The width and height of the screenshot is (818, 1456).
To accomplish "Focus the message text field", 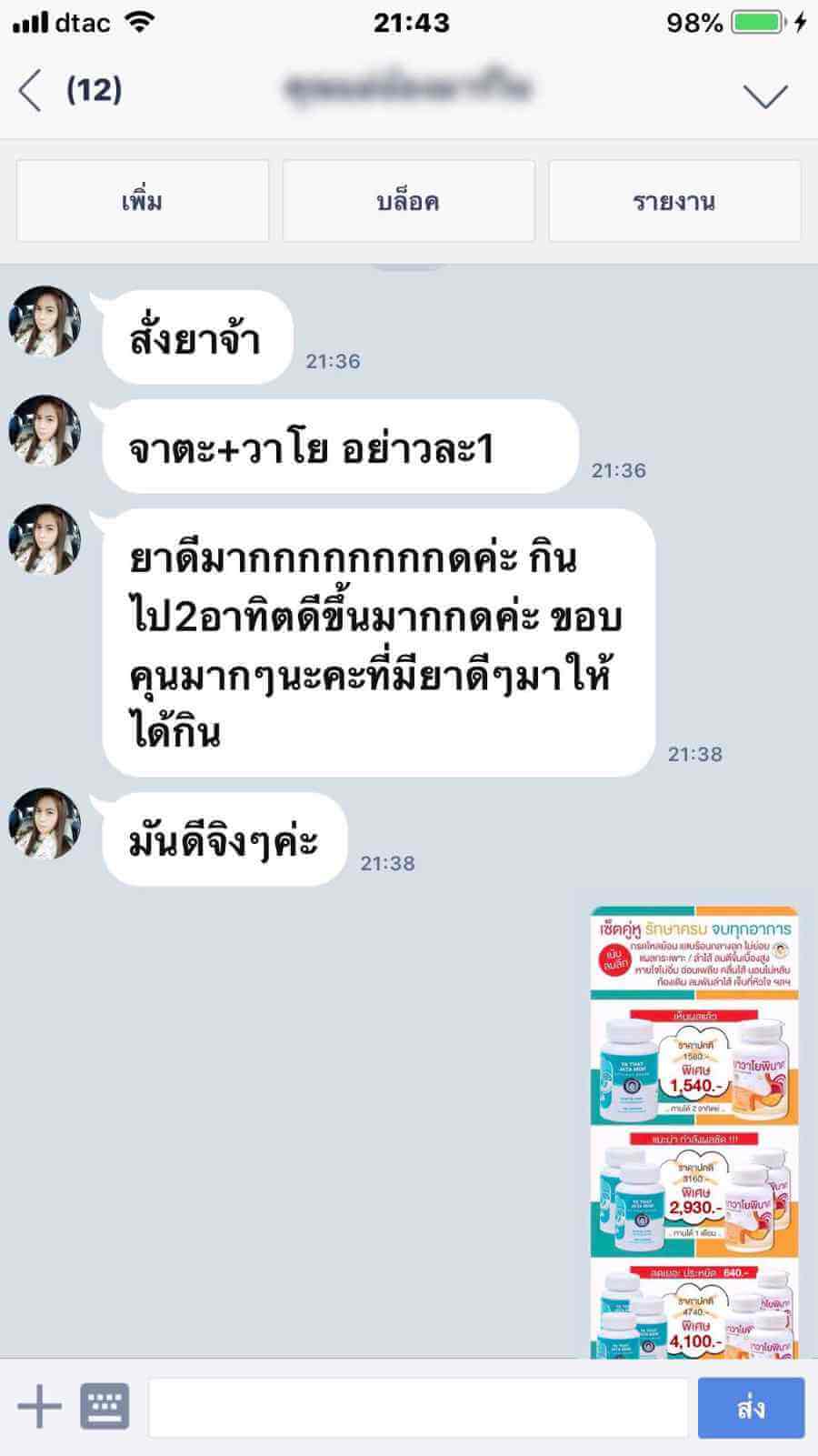I will 418,1408.
